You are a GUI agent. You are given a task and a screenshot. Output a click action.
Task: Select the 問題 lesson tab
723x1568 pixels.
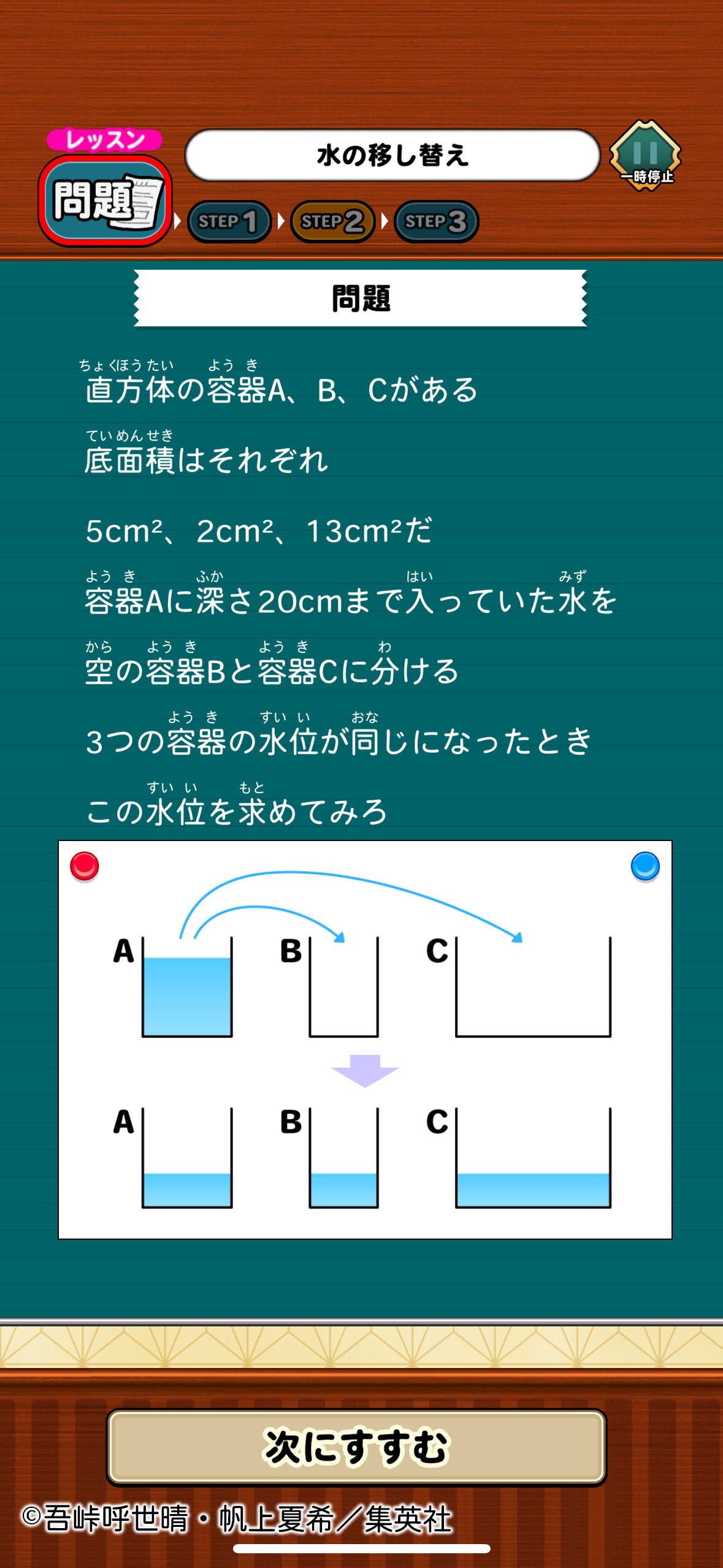click(105, 201)
